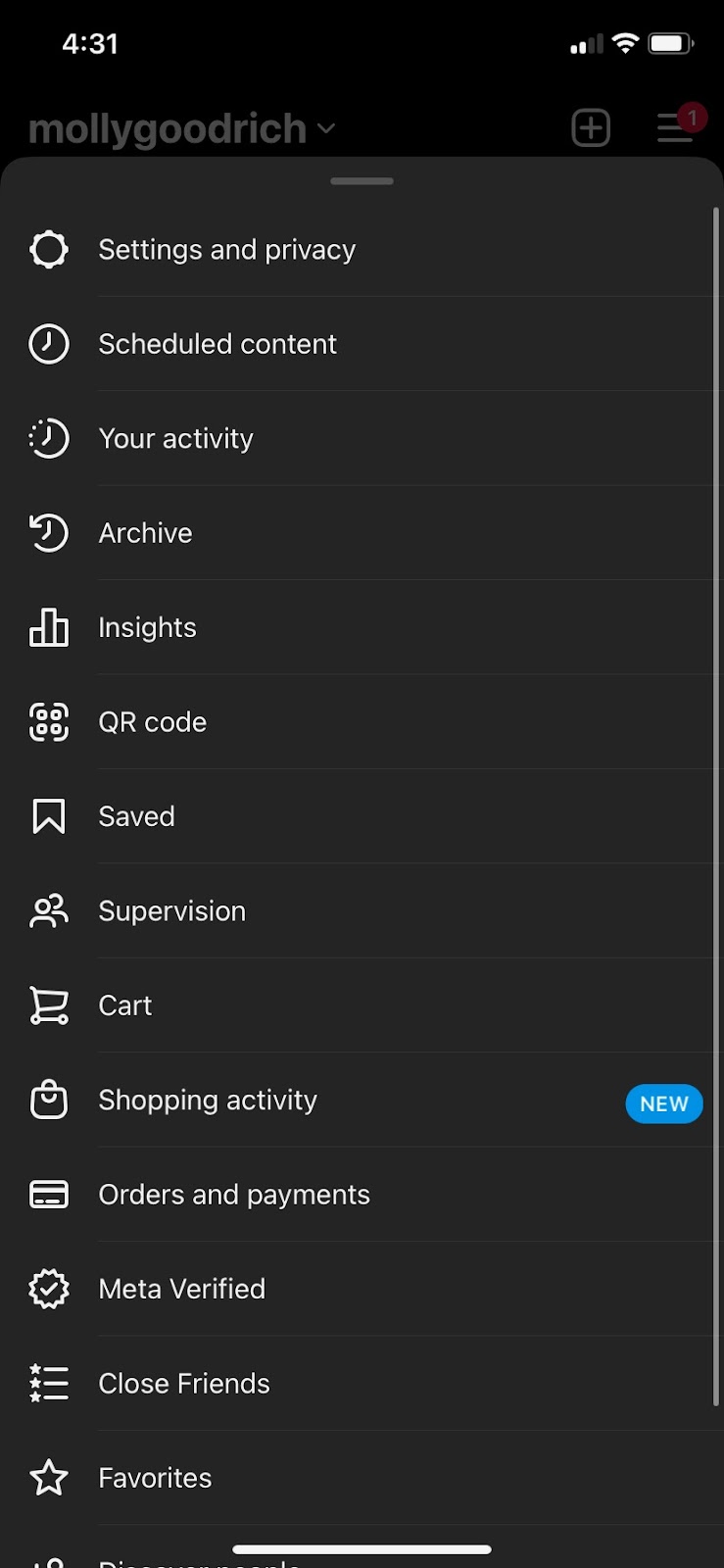This screenshot has width=724, height=1568.
Task: Select Meta Verified
Action: (182, 1289)
